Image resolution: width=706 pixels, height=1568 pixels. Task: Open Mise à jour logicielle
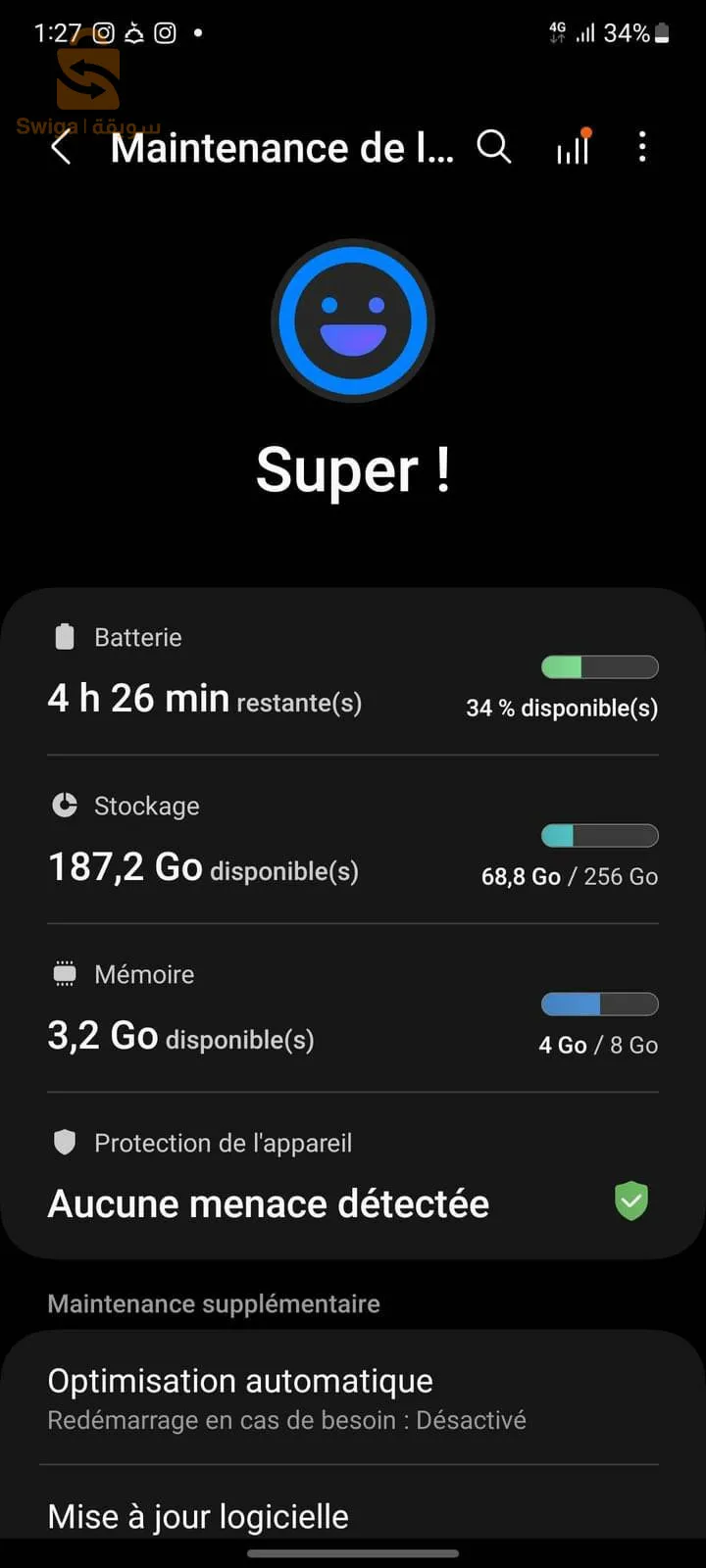point(353,1515)
